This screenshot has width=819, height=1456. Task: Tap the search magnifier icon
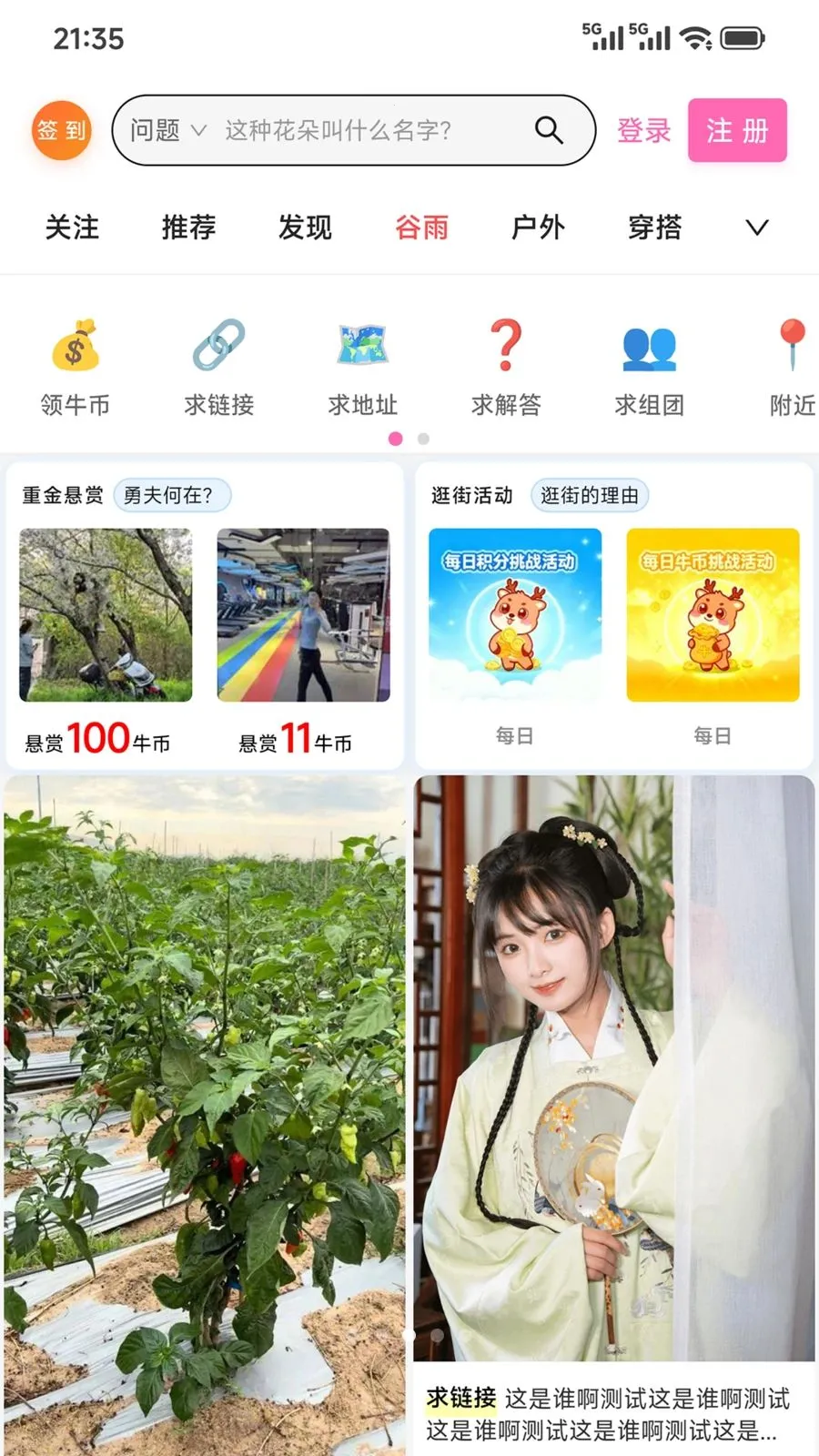[549, 130]
